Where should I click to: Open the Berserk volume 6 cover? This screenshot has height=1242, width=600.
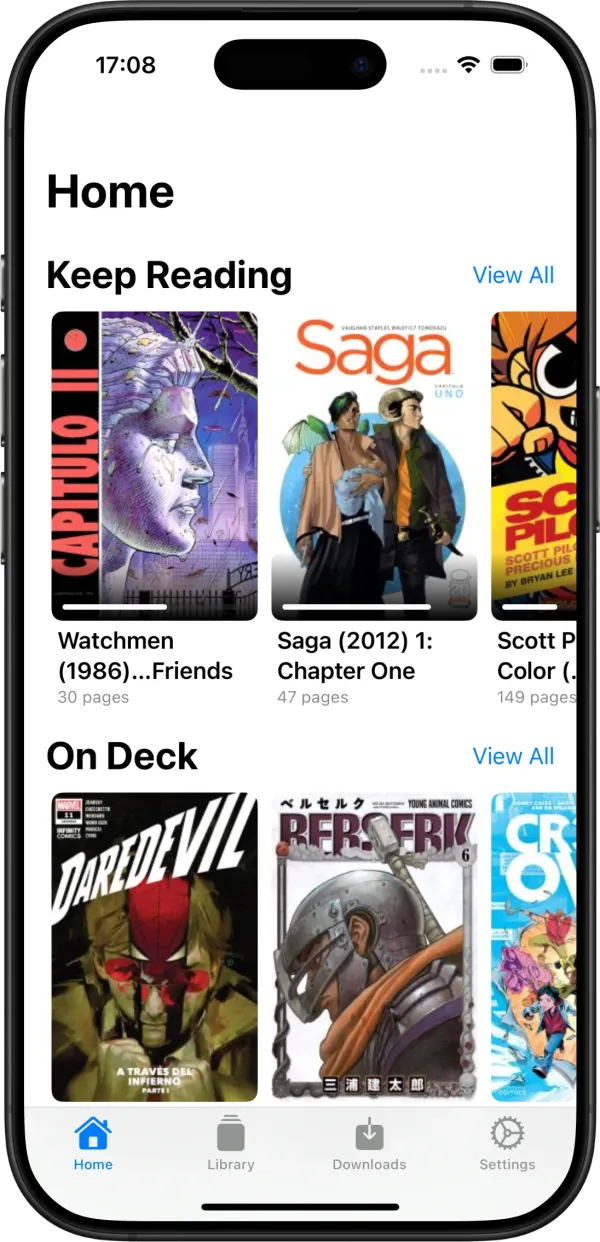[374, 946]
